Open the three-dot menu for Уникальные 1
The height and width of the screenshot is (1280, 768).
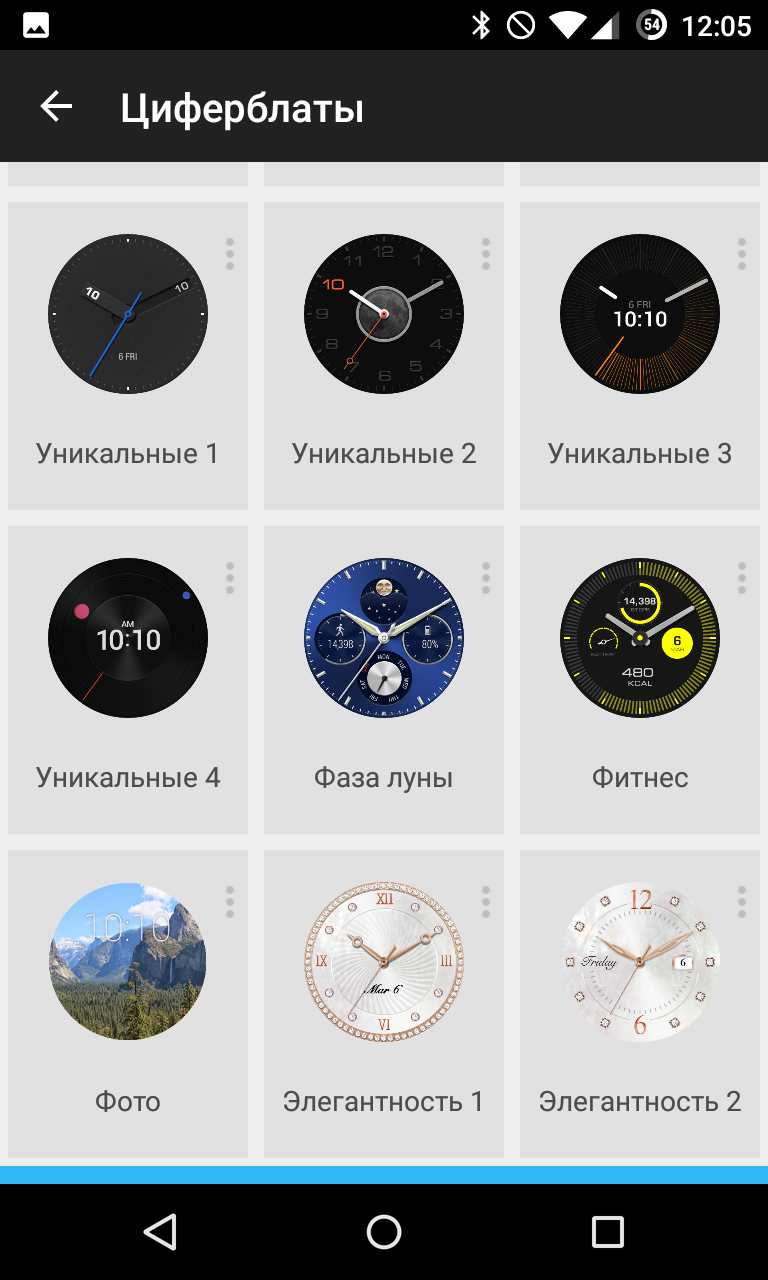tap(230, 254)
